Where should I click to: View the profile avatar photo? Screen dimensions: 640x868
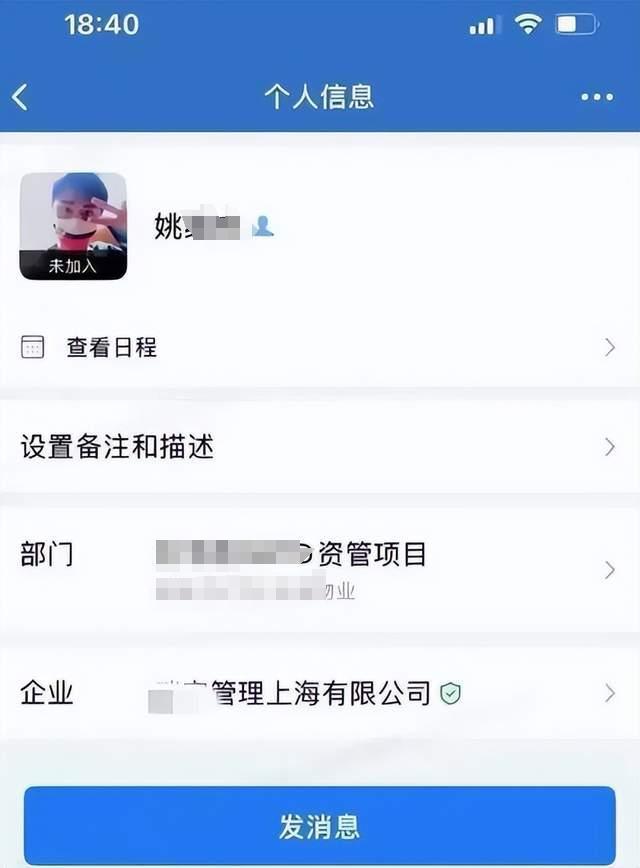coord(73,226)
